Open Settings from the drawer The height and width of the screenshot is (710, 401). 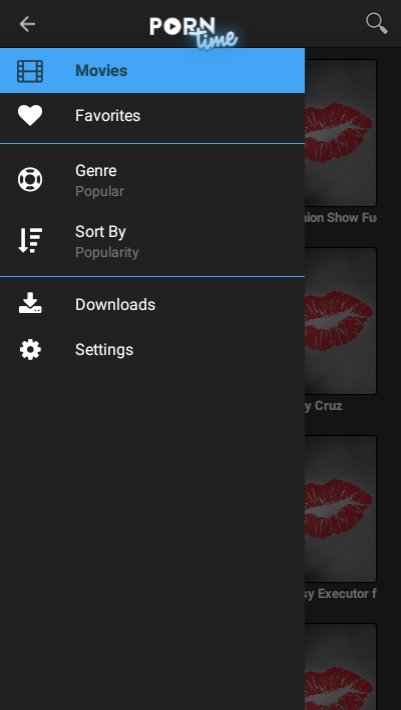152,350
